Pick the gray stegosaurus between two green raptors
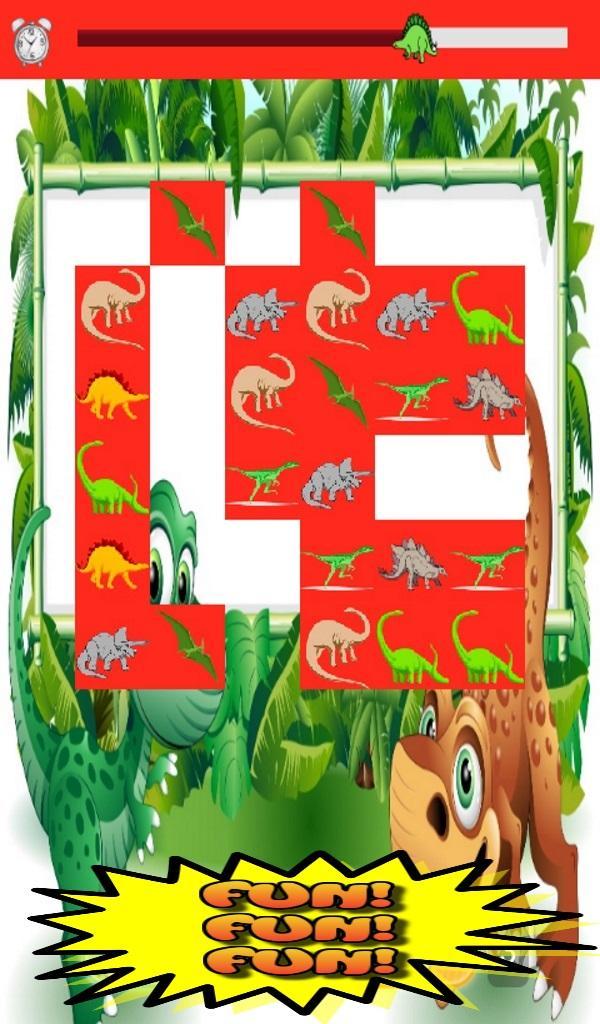This screenshot has height=1024, width=600. click(412, 565)
